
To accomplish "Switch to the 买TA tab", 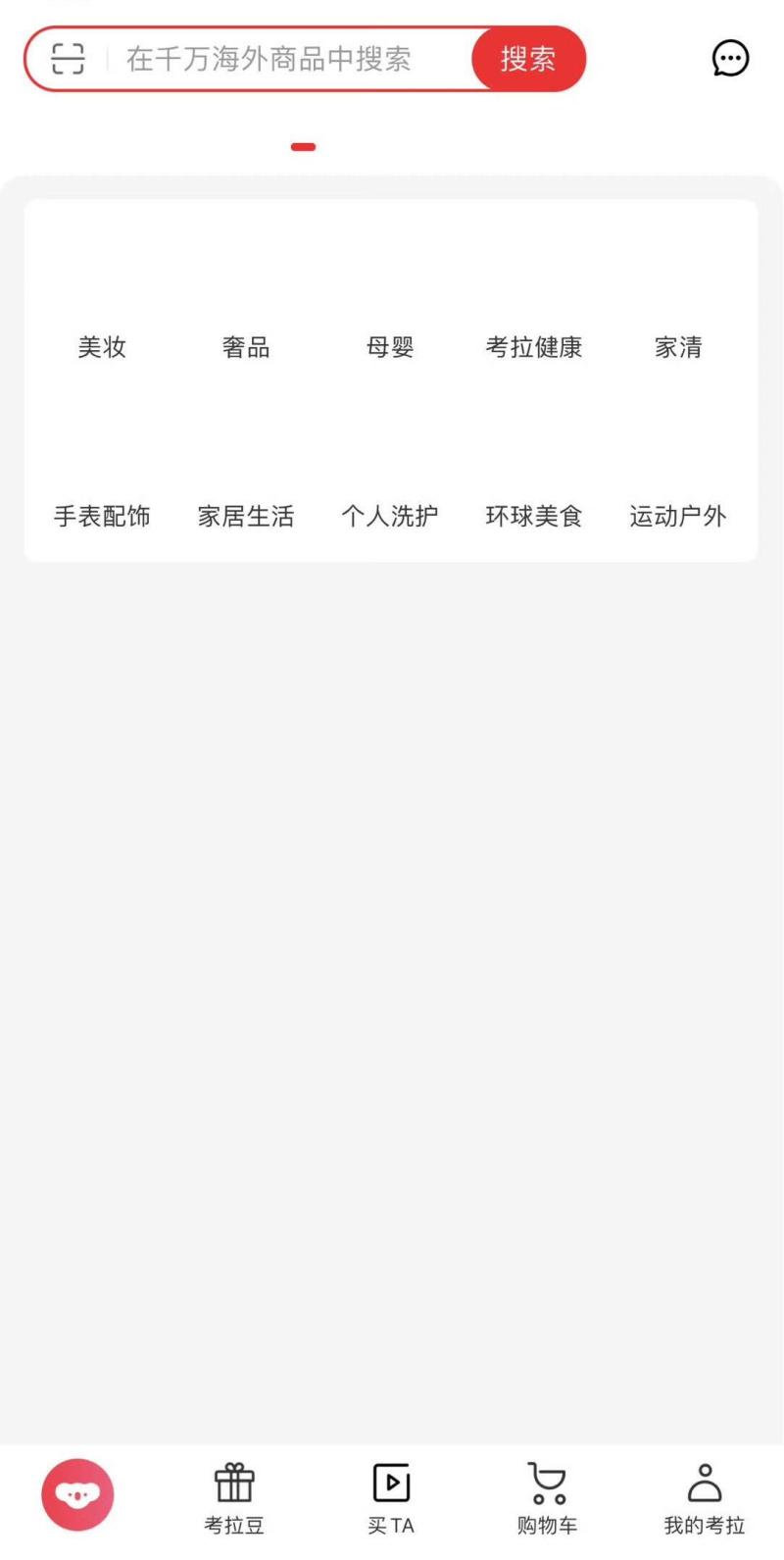I will [391, 1498].
